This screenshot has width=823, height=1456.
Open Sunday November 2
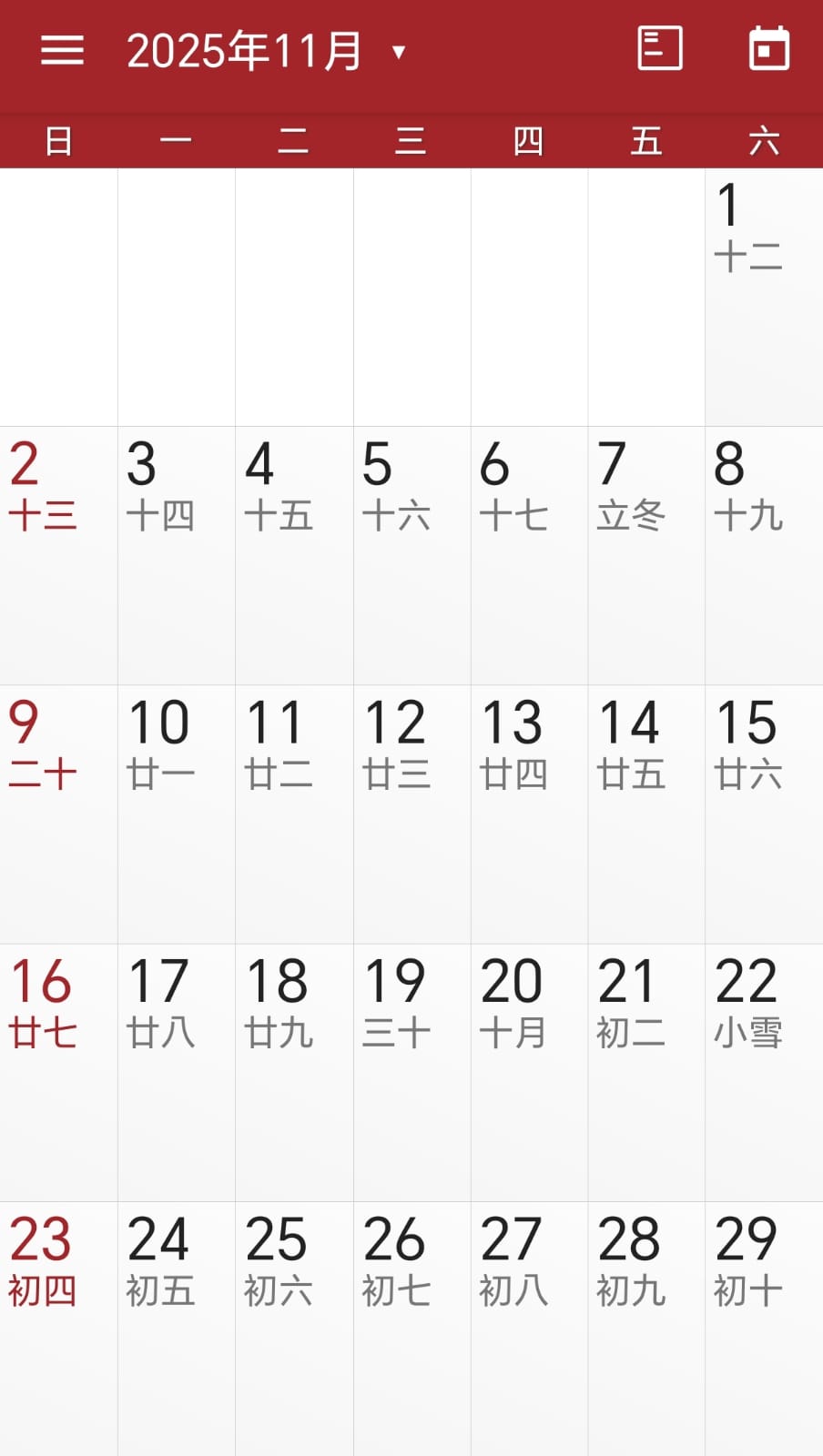pos(58,555)
